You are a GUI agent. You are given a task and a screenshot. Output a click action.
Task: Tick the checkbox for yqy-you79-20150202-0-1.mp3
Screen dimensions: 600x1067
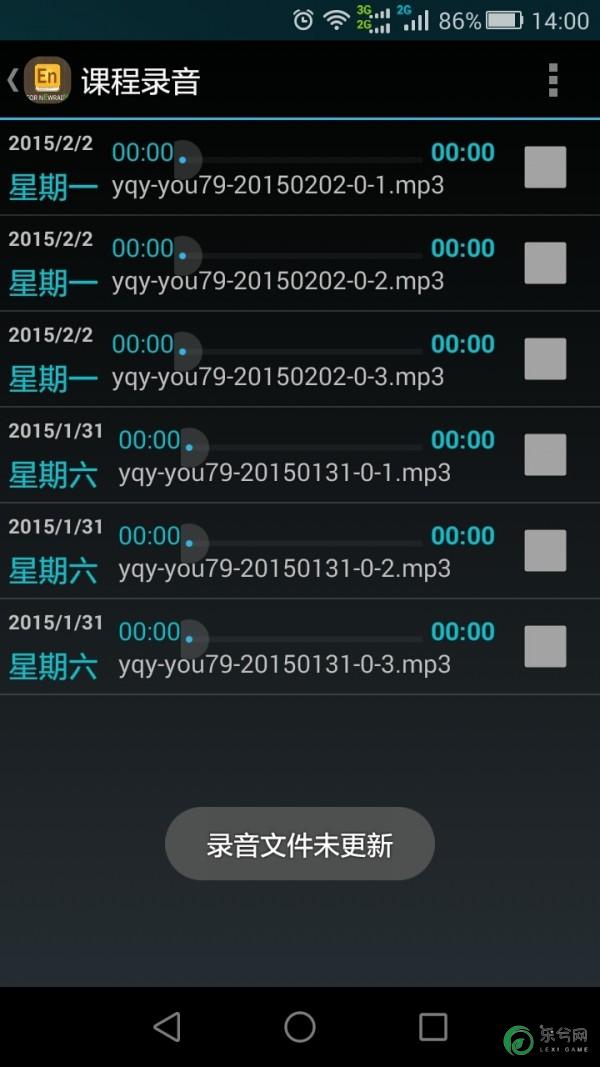(x=545, y=167)
